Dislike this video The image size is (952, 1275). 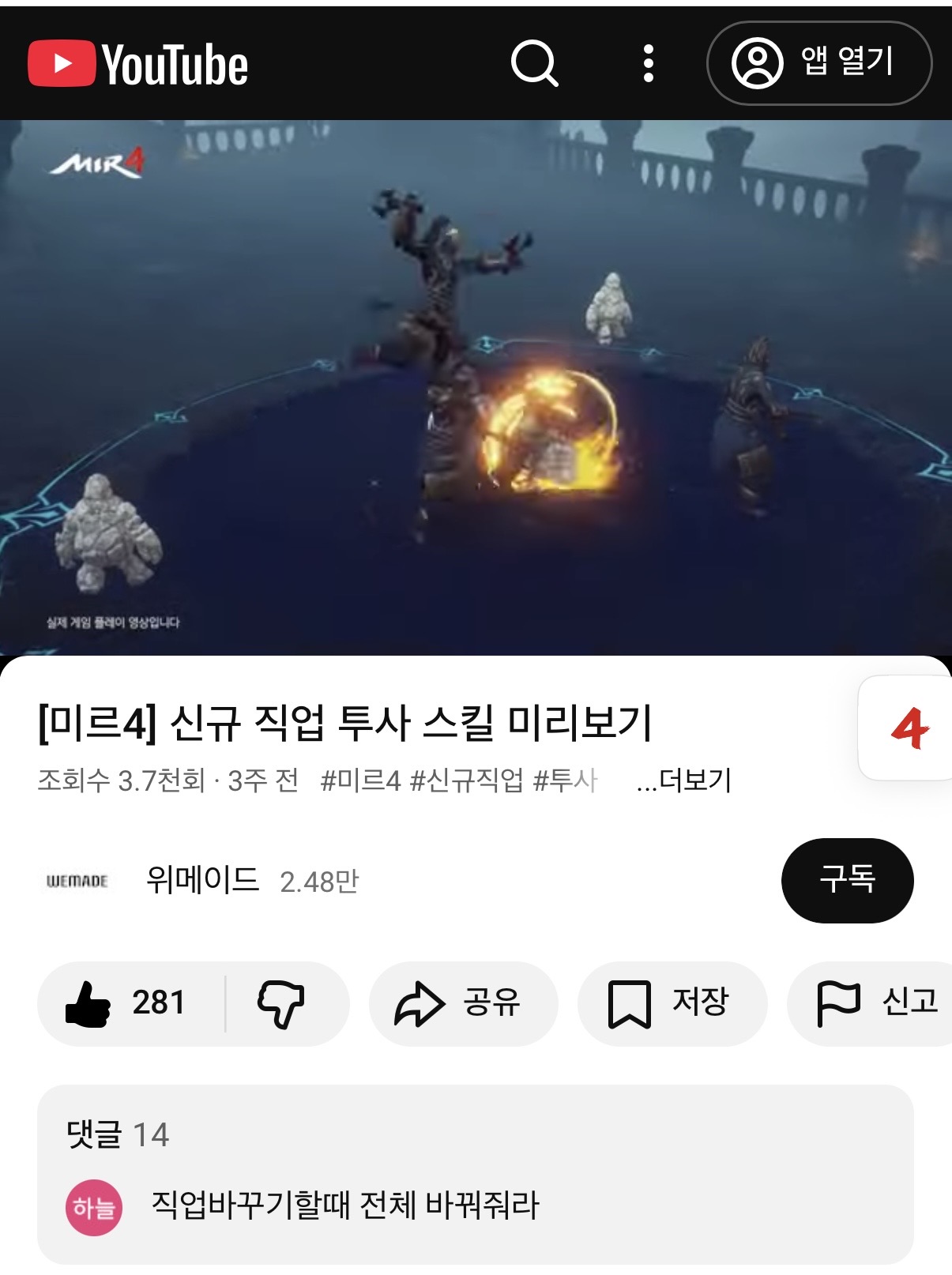pos(281,1003)
